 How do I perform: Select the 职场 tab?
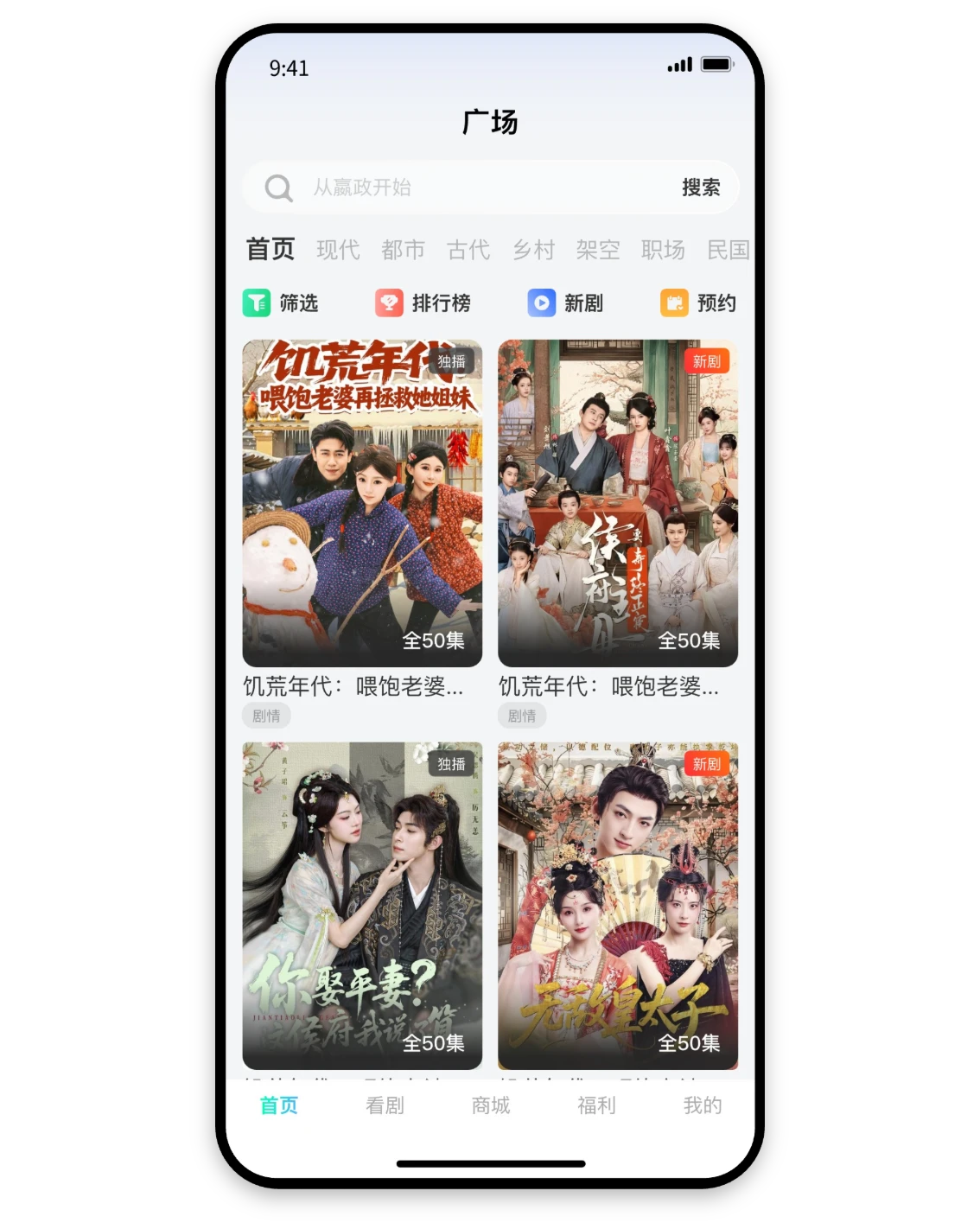tap(663, 250)
